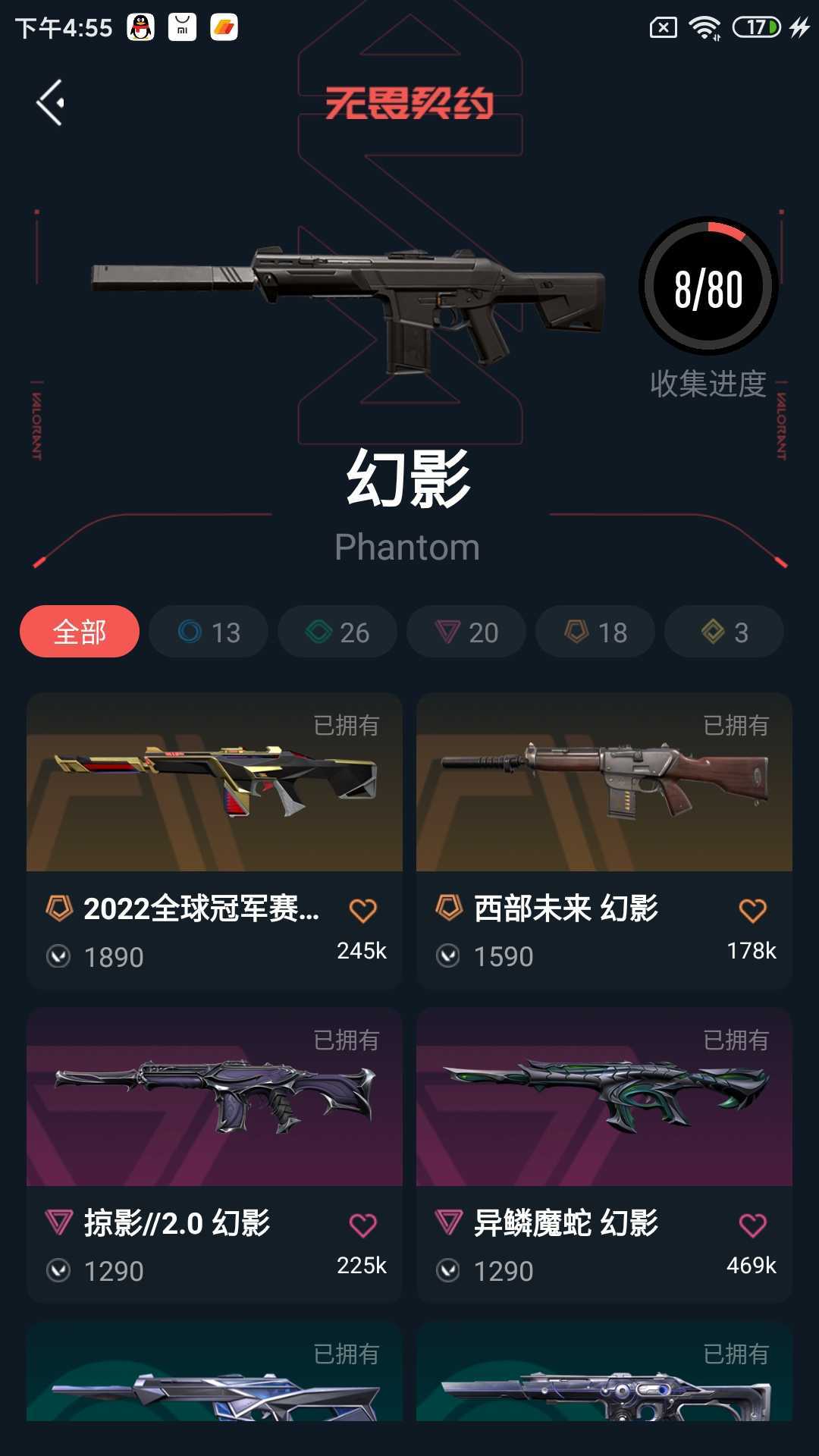Like the 异鳞魔蛇 幻影 skin

pyautogui.click(x=752, y=1225)
